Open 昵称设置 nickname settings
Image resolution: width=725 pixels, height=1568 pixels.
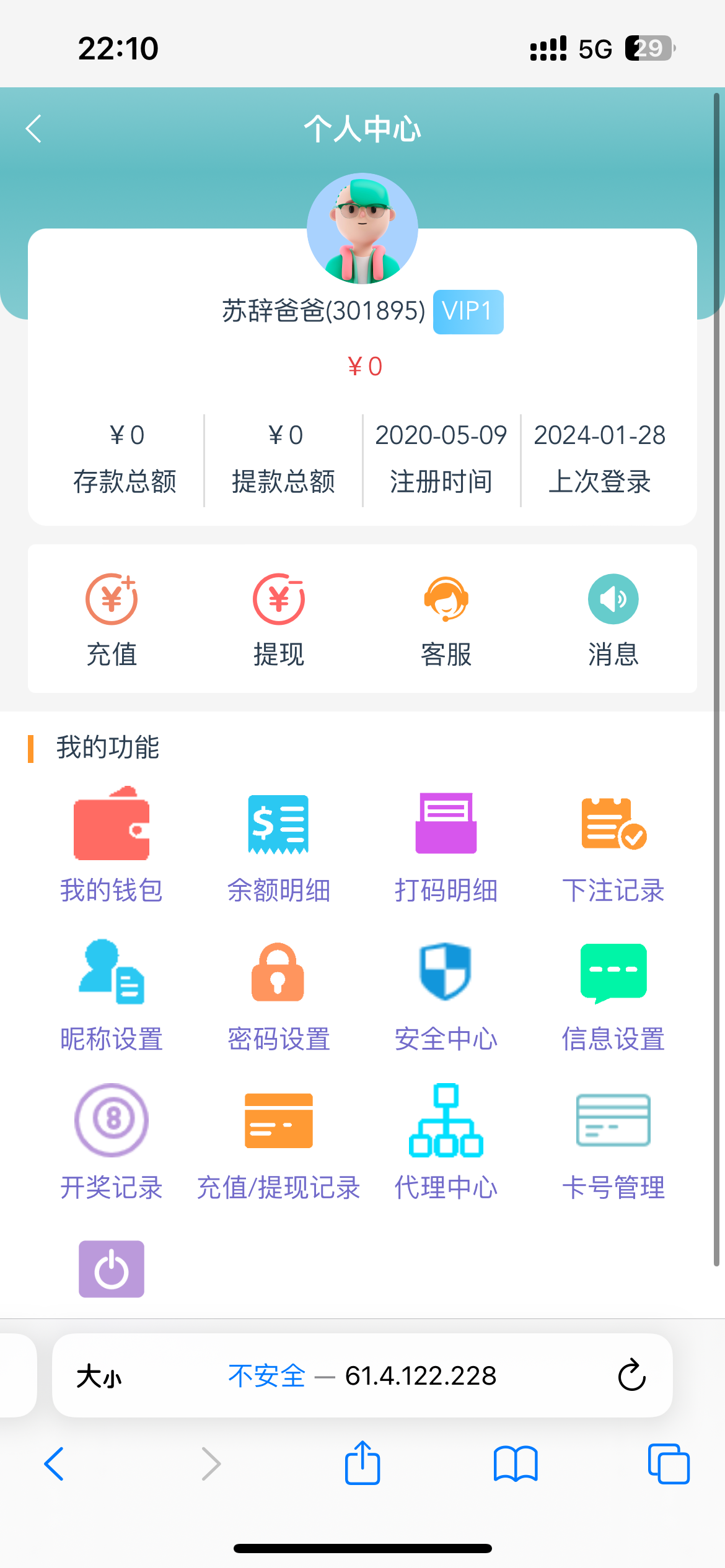pos(112,994)
